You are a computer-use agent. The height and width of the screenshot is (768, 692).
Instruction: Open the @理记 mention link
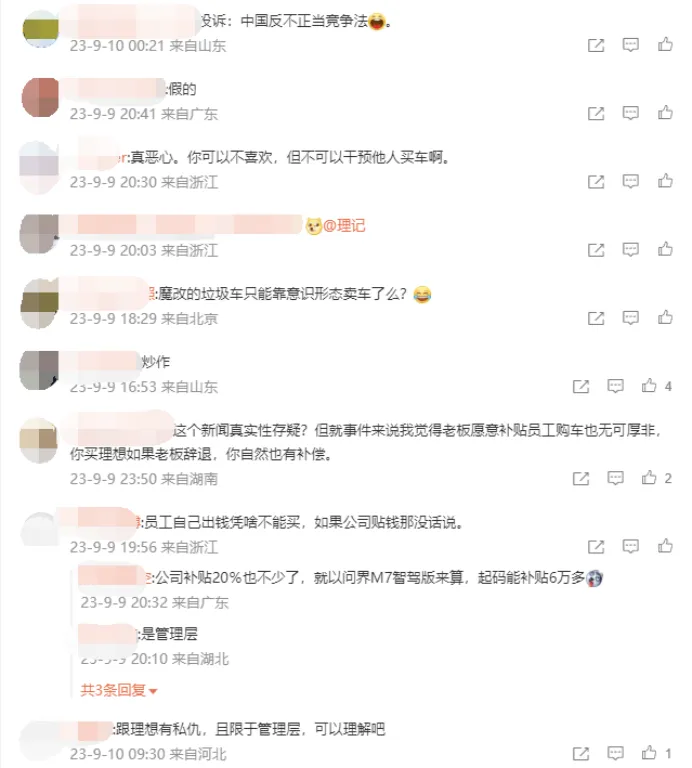(343, 226)
